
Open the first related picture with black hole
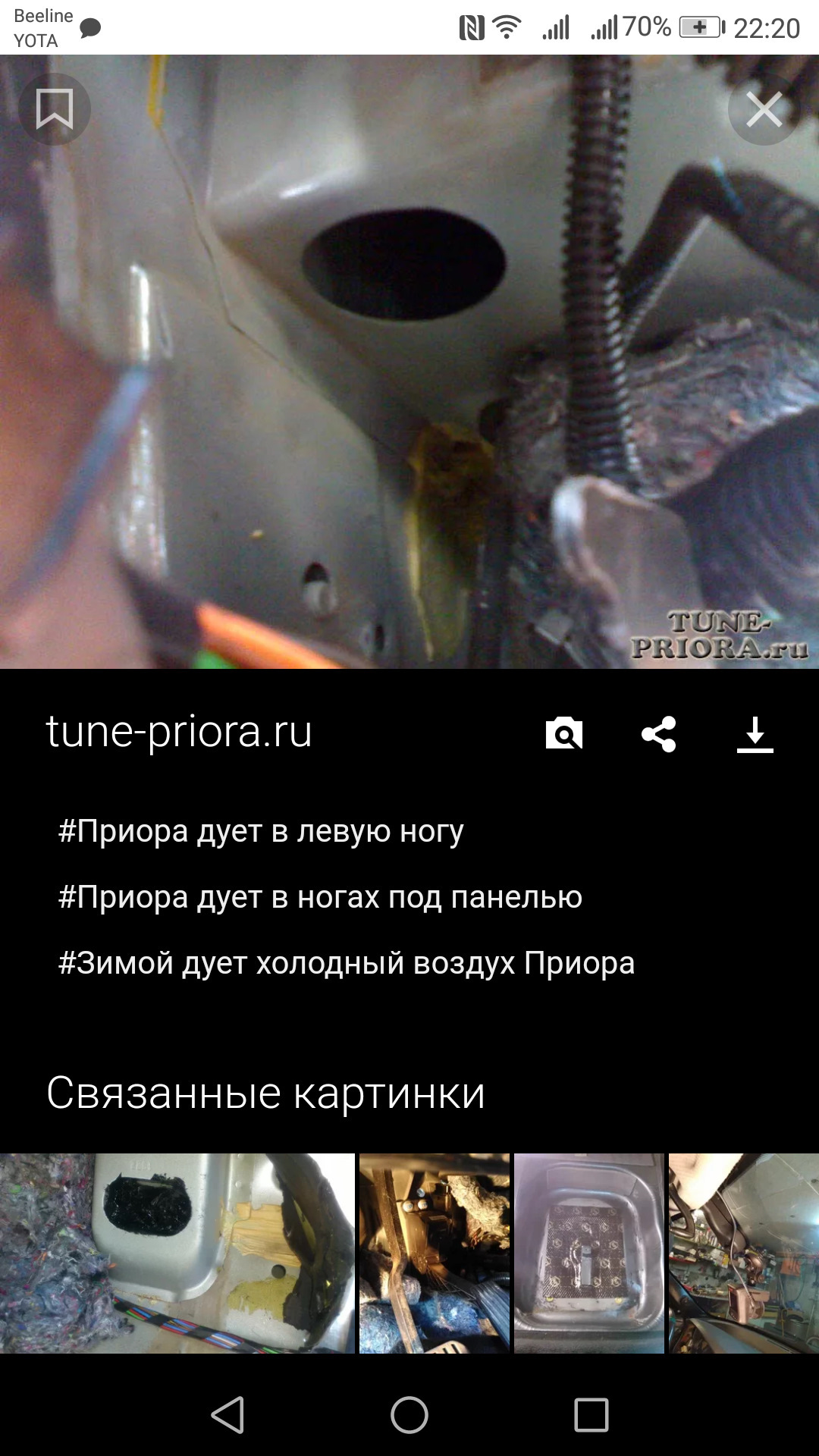point(177,1253)
